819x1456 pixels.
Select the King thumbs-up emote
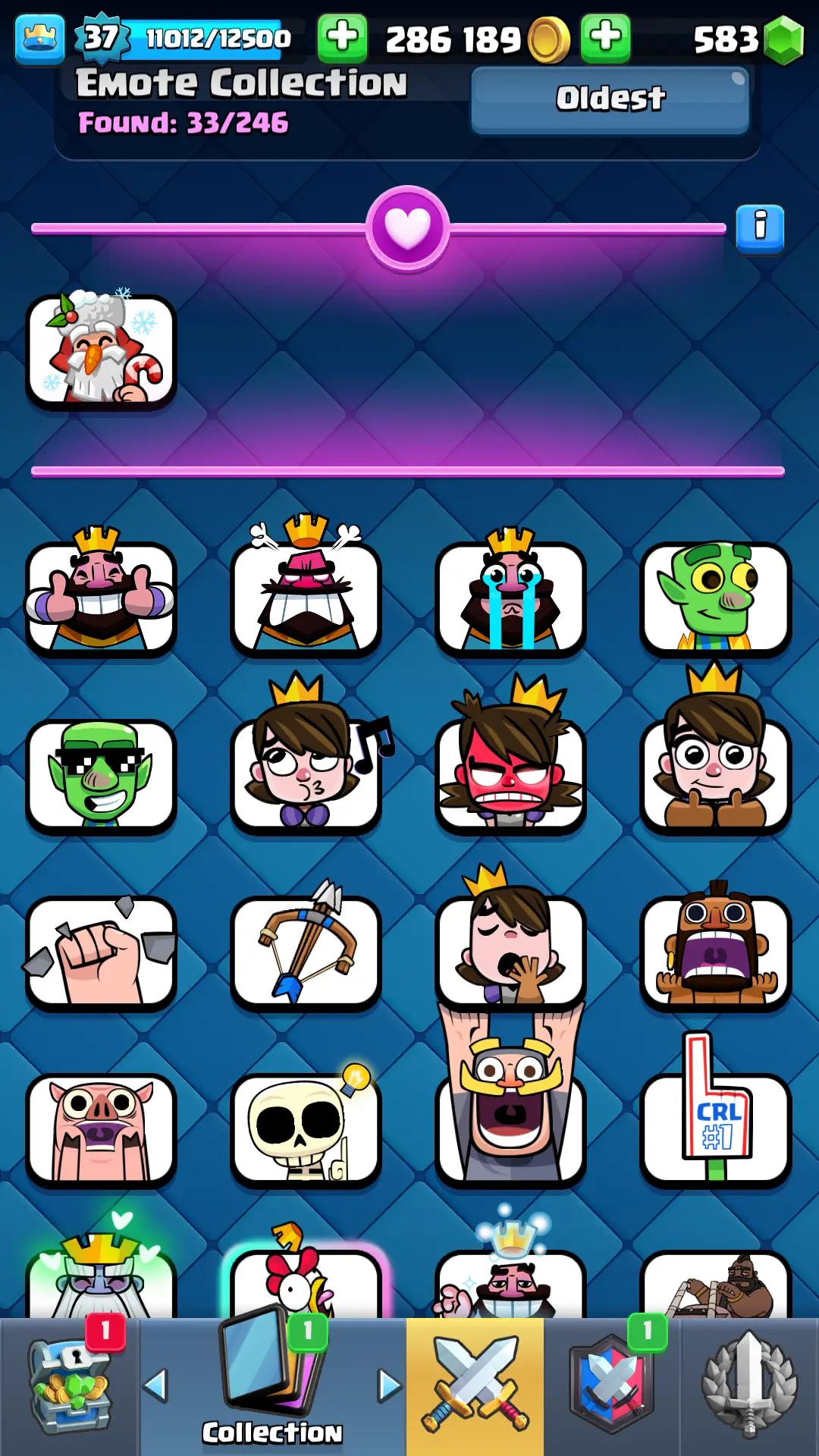tap(101, 595)
